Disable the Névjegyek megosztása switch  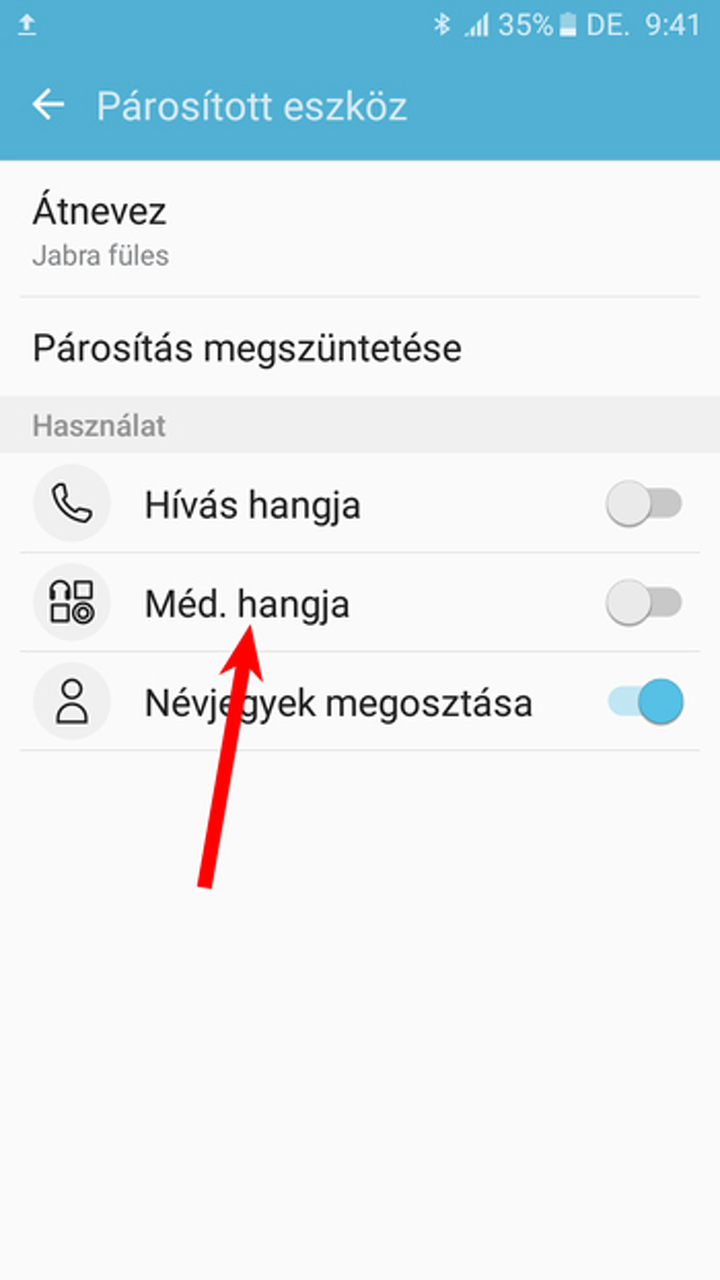[646, 702]
